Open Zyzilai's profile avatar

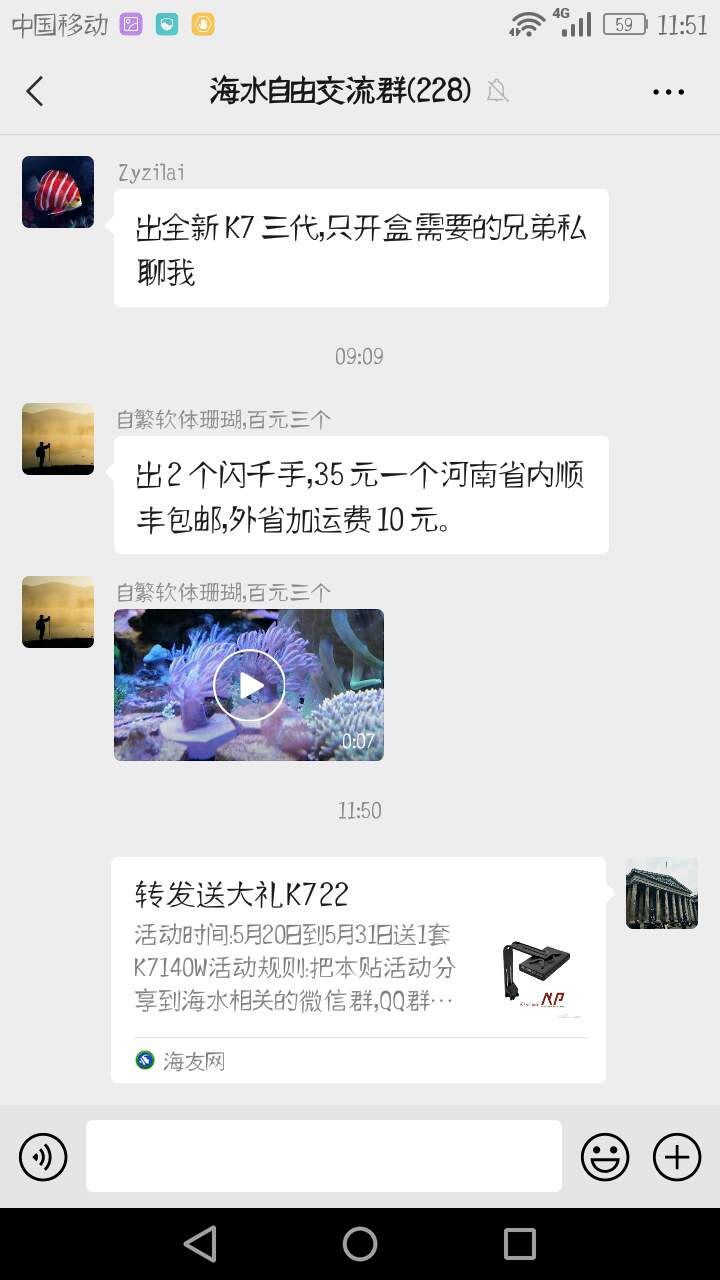coord(58,192)
